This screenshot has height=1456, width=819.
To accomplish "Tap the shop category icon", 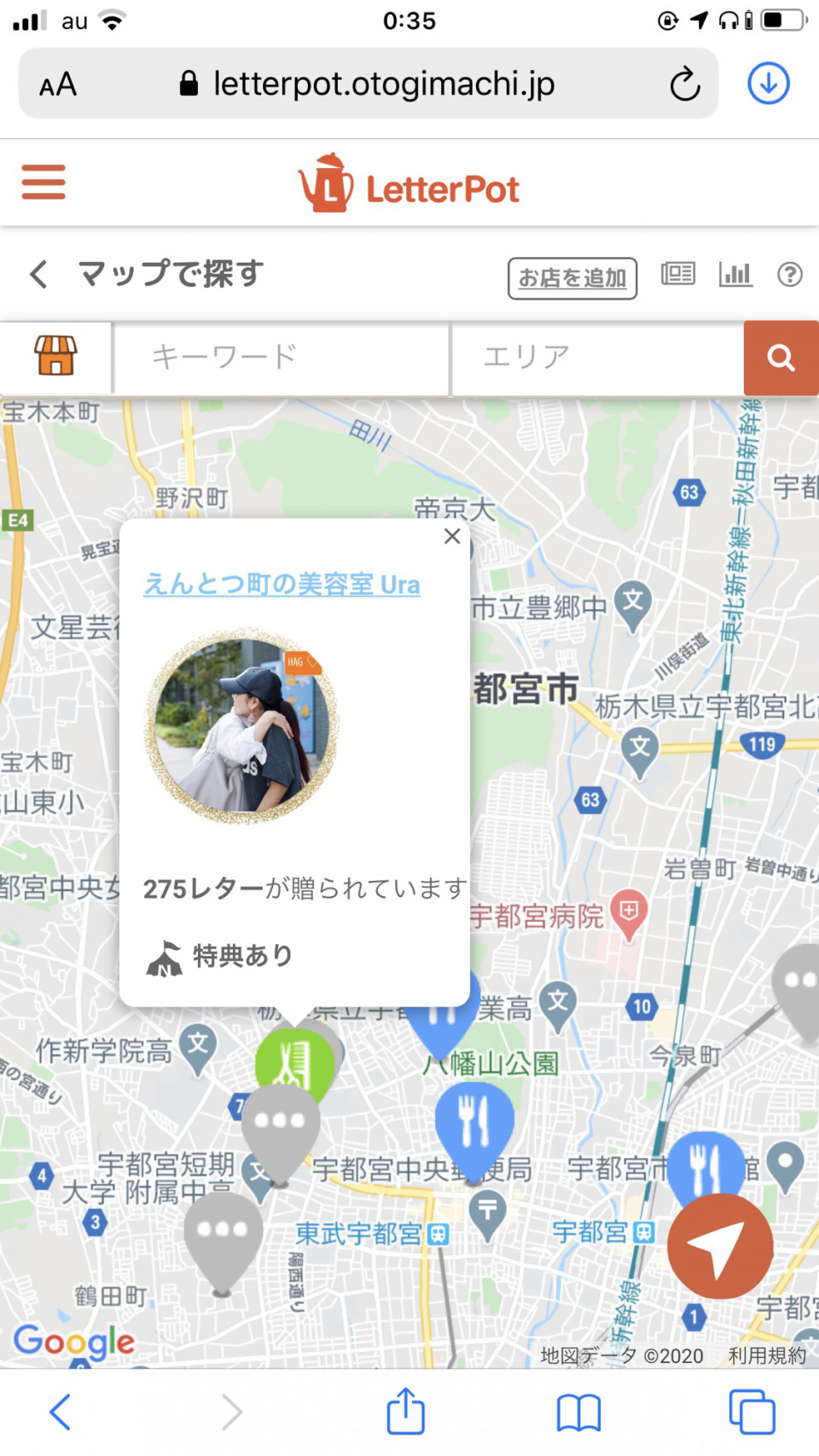I will pos(55,356).
